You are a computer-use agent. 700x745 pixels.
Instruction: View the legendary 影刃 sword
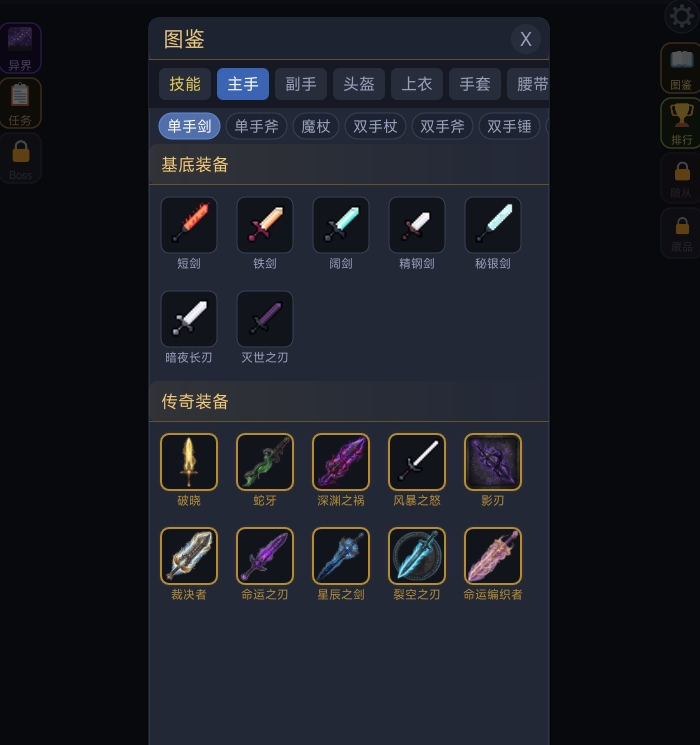click(x=493, y=462)
